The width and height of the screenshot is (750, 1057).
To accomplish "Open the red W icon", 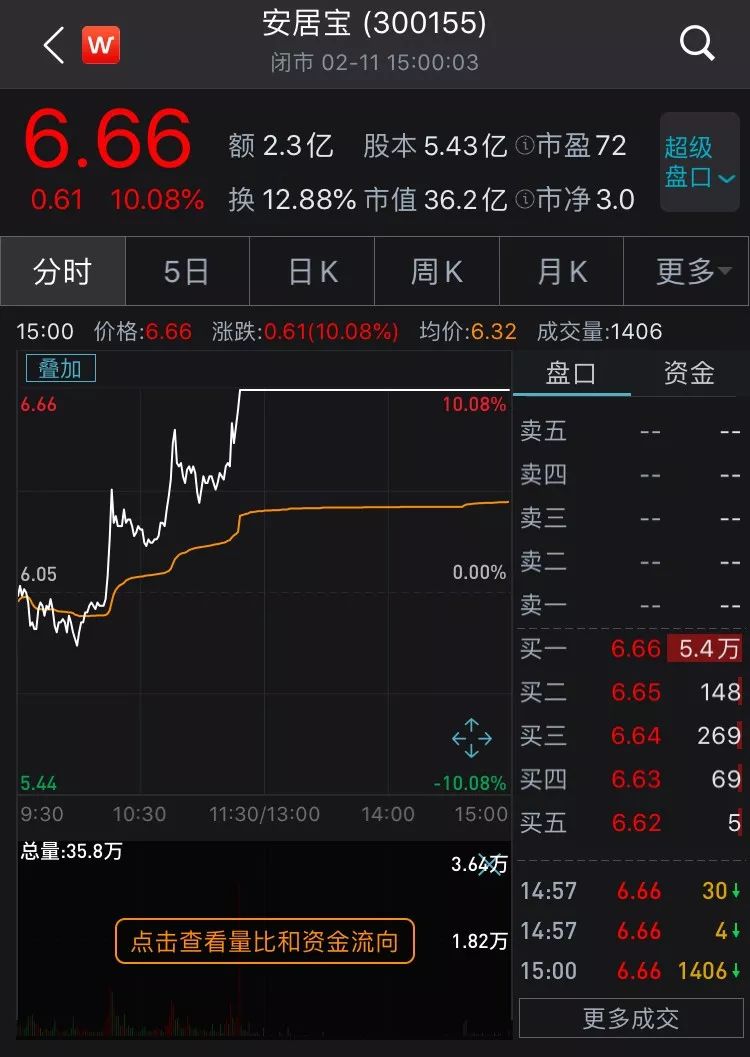I will point(101,45).
